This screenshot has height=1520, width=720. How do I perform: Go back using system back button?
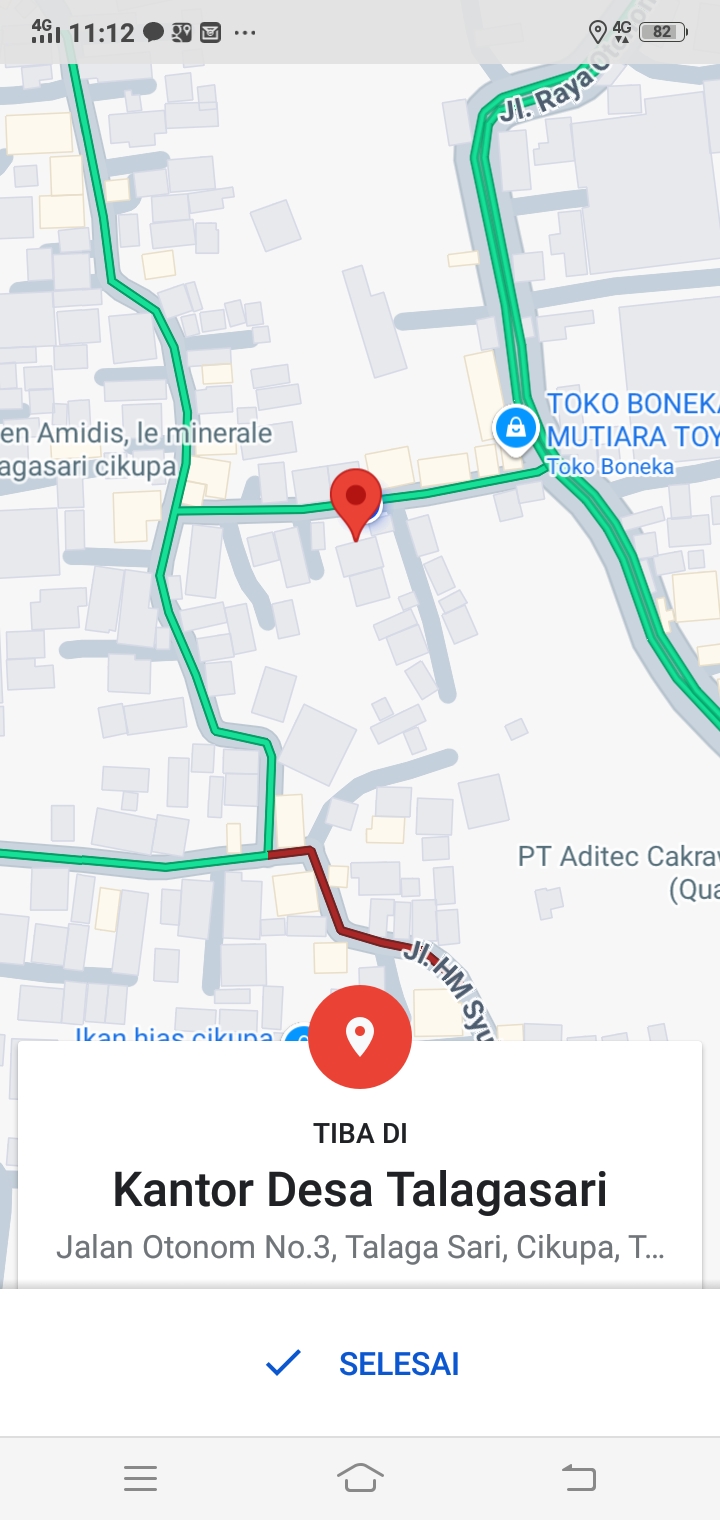click(578, 1477)
